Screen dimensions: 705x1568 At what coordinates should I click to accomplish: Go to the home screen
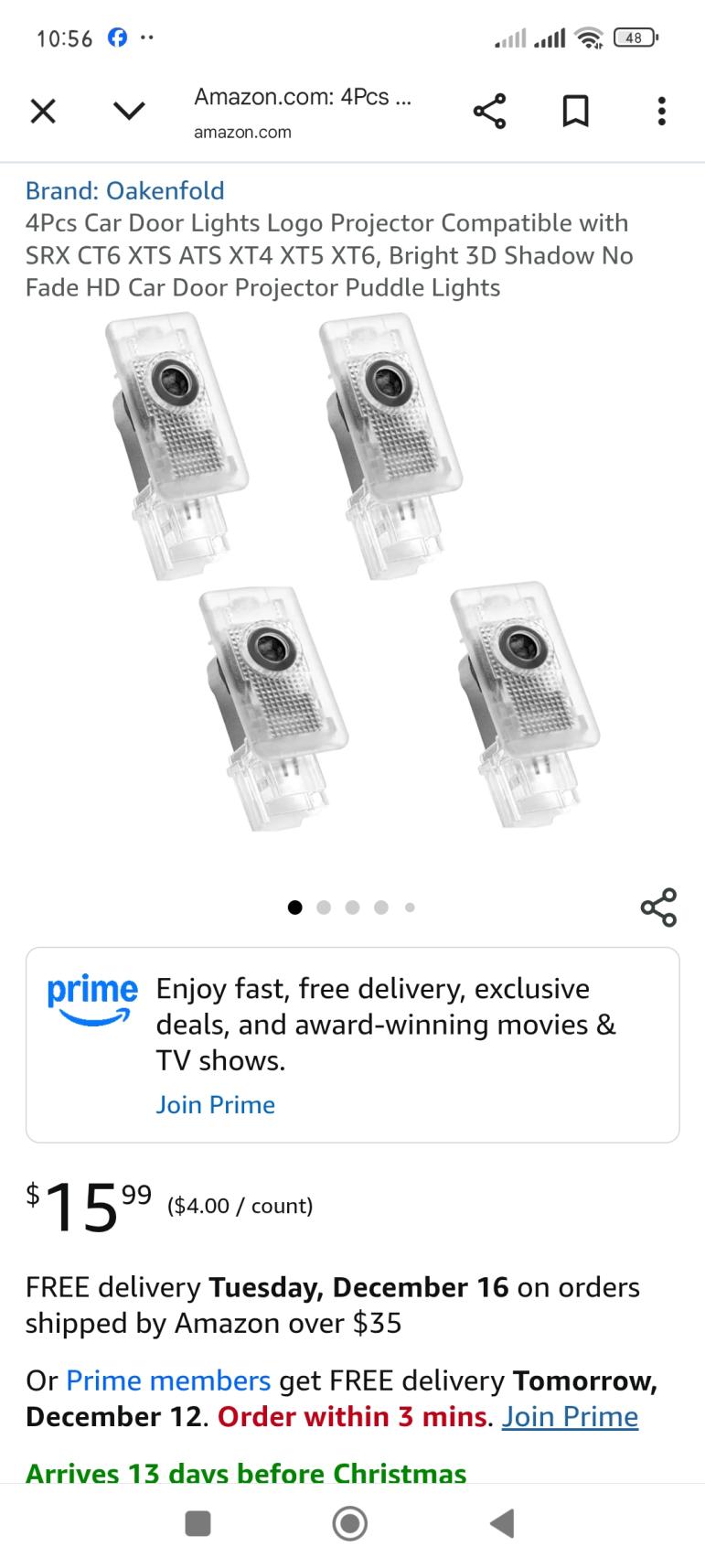pyautogui.click(x=349, y=1523)
